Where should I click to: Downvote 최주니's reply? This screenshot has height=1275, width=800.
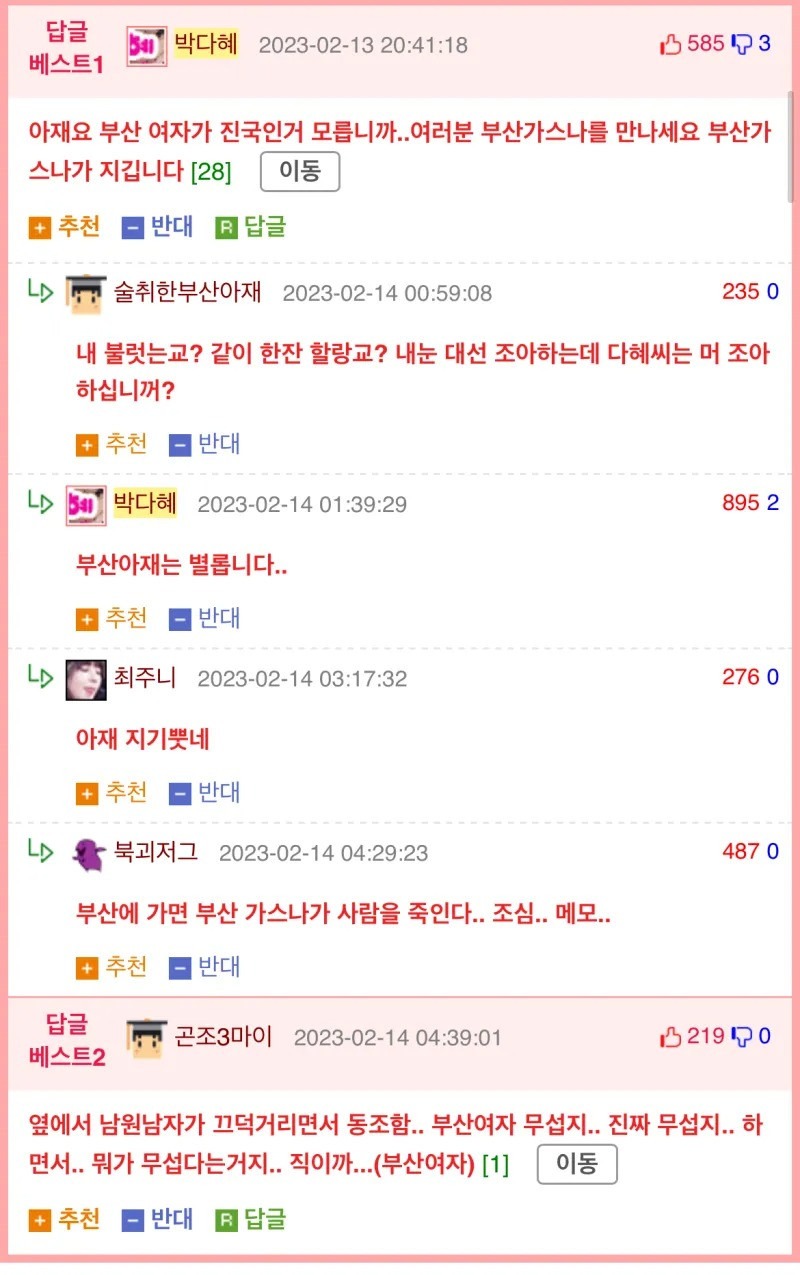click(x=205, y=793)
